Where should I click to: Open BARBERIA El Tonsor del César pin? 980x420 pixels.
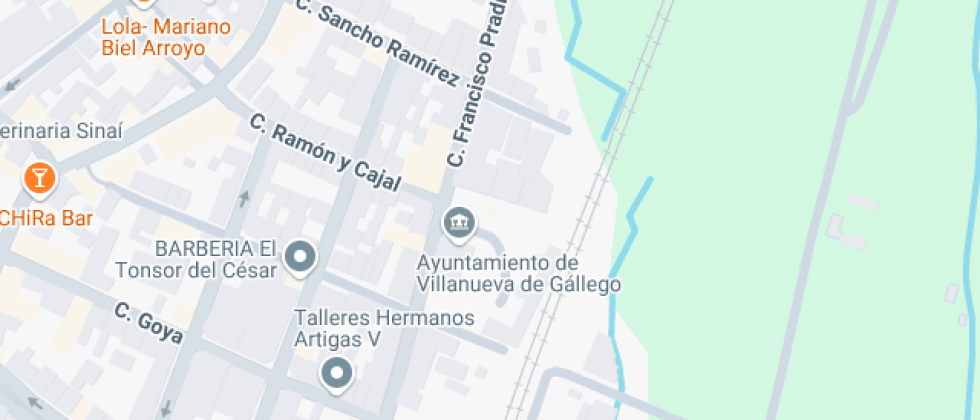point(300,258)
